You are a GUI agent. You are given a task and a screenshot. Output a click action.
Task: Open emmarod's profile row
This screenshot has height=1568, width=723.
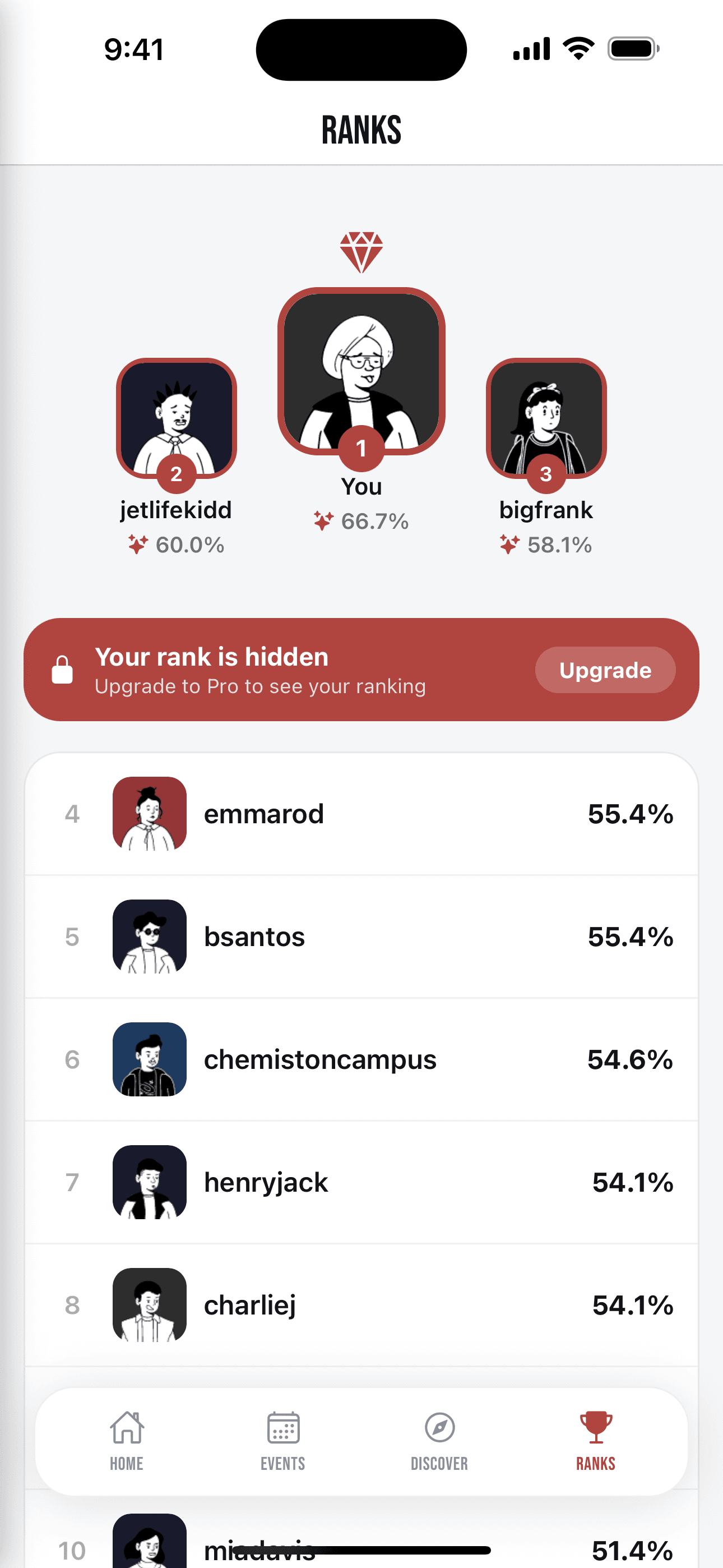[361, 814]
